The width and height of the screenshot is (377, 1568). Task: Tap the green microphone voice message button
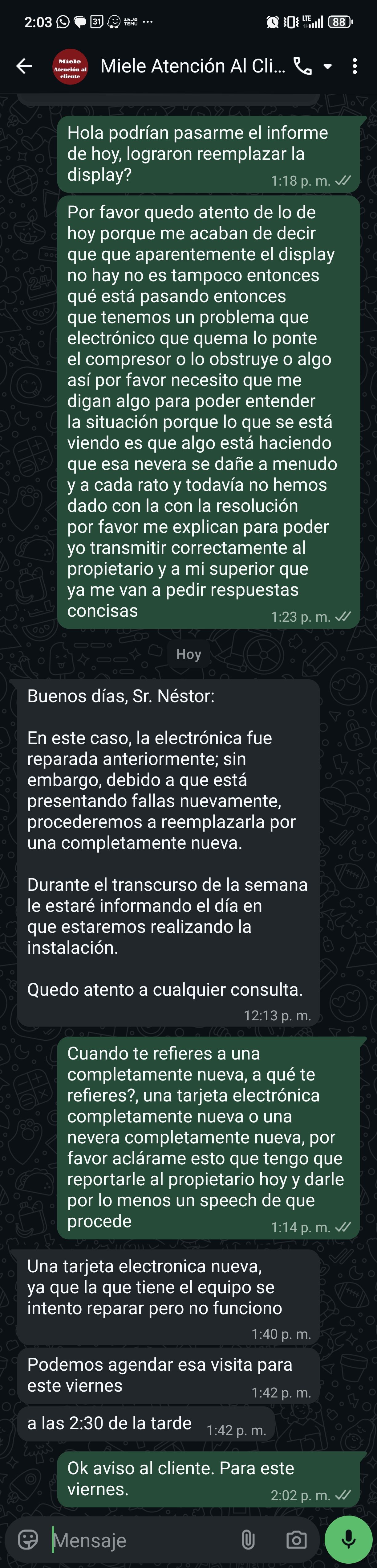tap(348, 1540)
